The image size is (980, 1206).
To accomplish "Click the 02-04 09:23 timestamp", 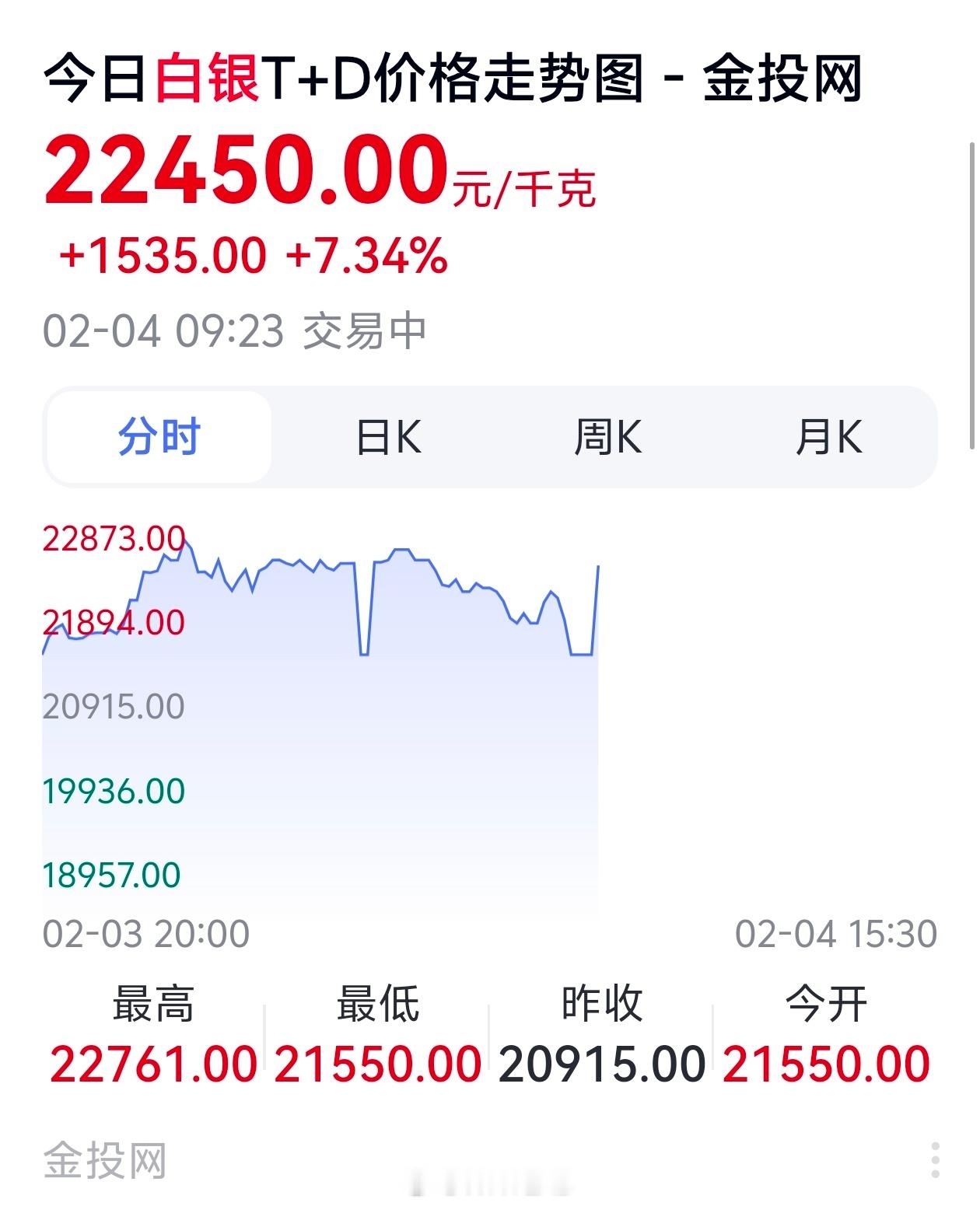I will (165, 331).
